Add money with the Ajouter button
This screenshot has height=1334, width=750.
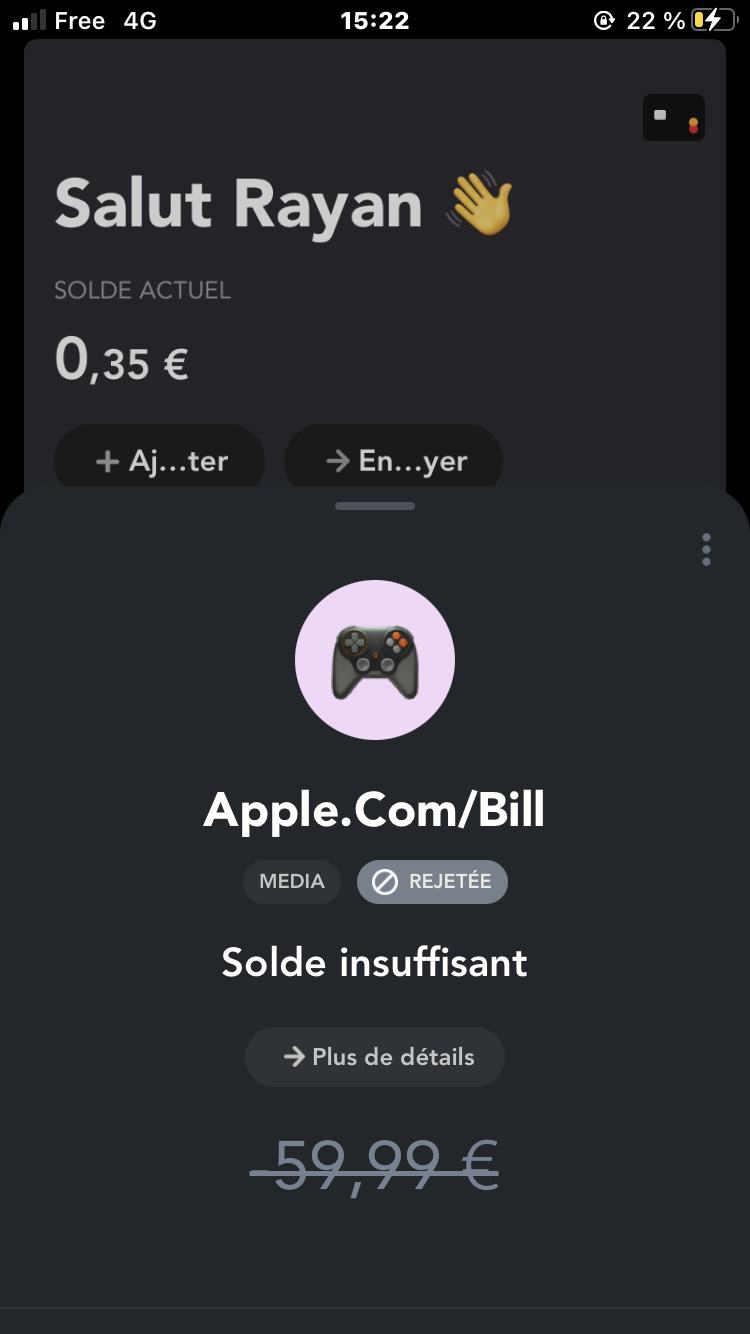click(159, 460)
